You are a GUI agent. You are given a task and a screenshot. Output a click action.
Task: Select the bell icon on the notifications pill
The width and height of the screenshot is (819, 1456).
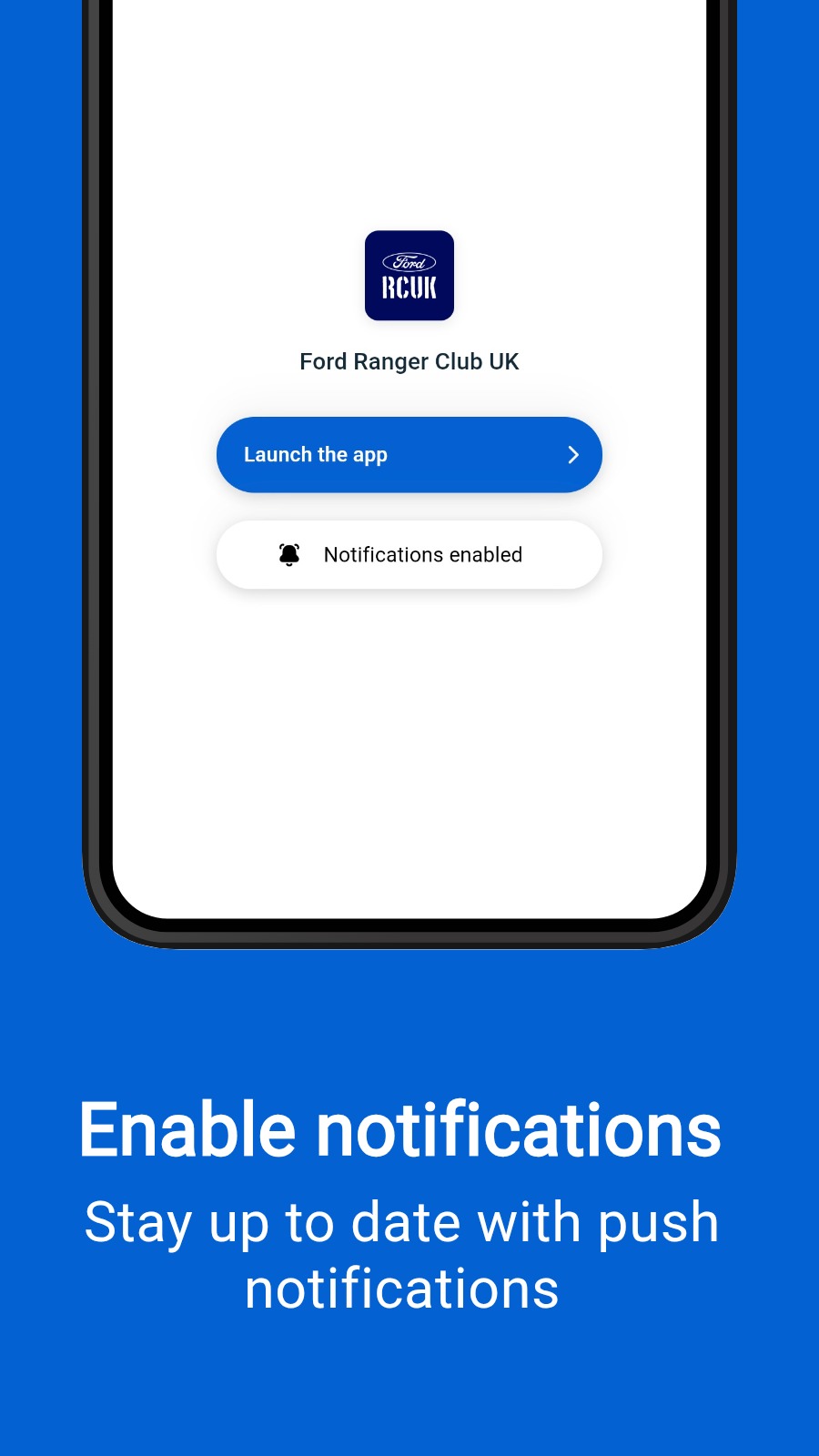pyautogui.click(x=289, y=554)
